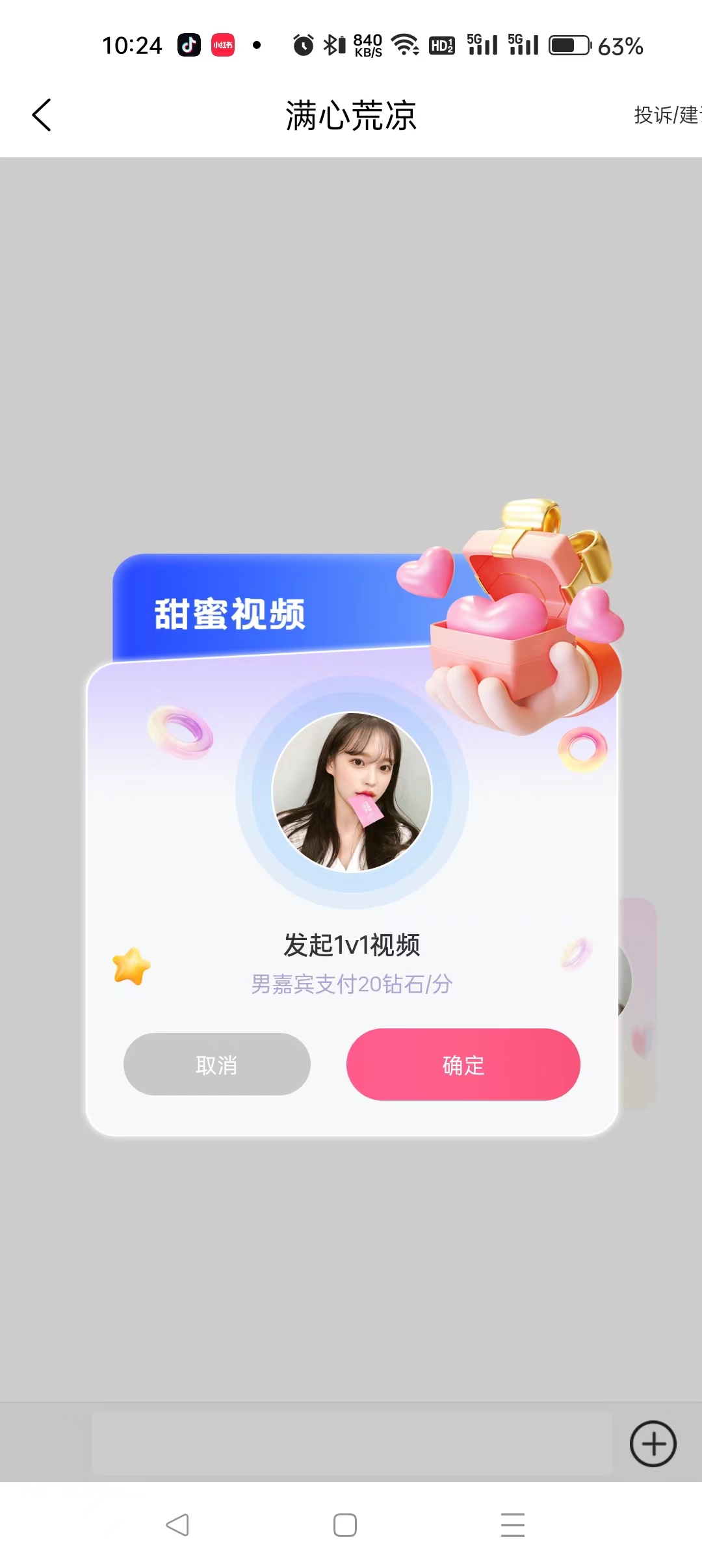Tap the back arrow to leave the chat

tap(42, 114)
